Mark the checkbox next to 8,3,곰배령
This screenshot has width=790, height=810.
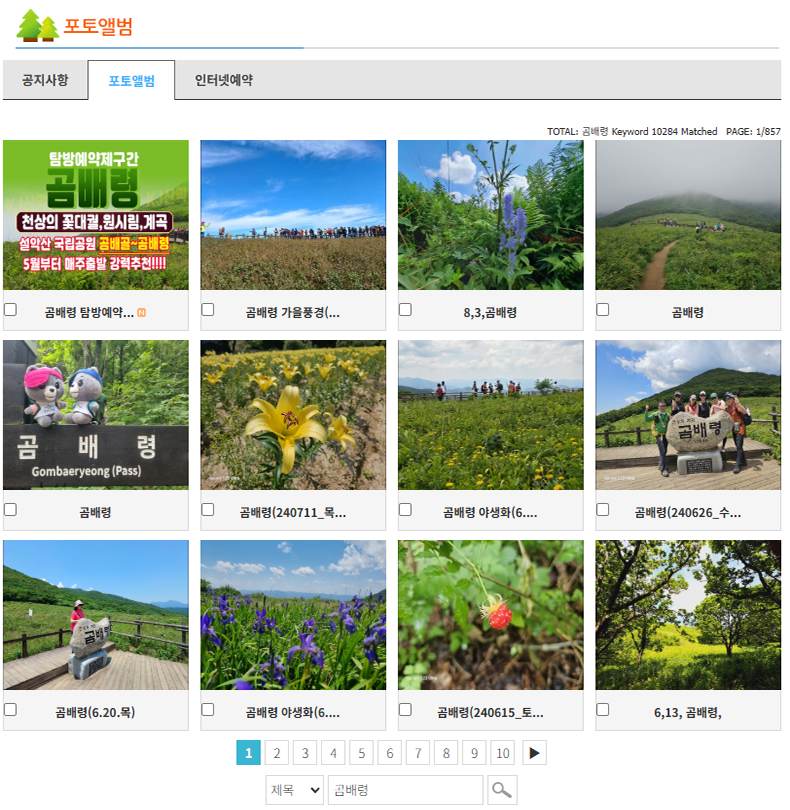(405, 310)
